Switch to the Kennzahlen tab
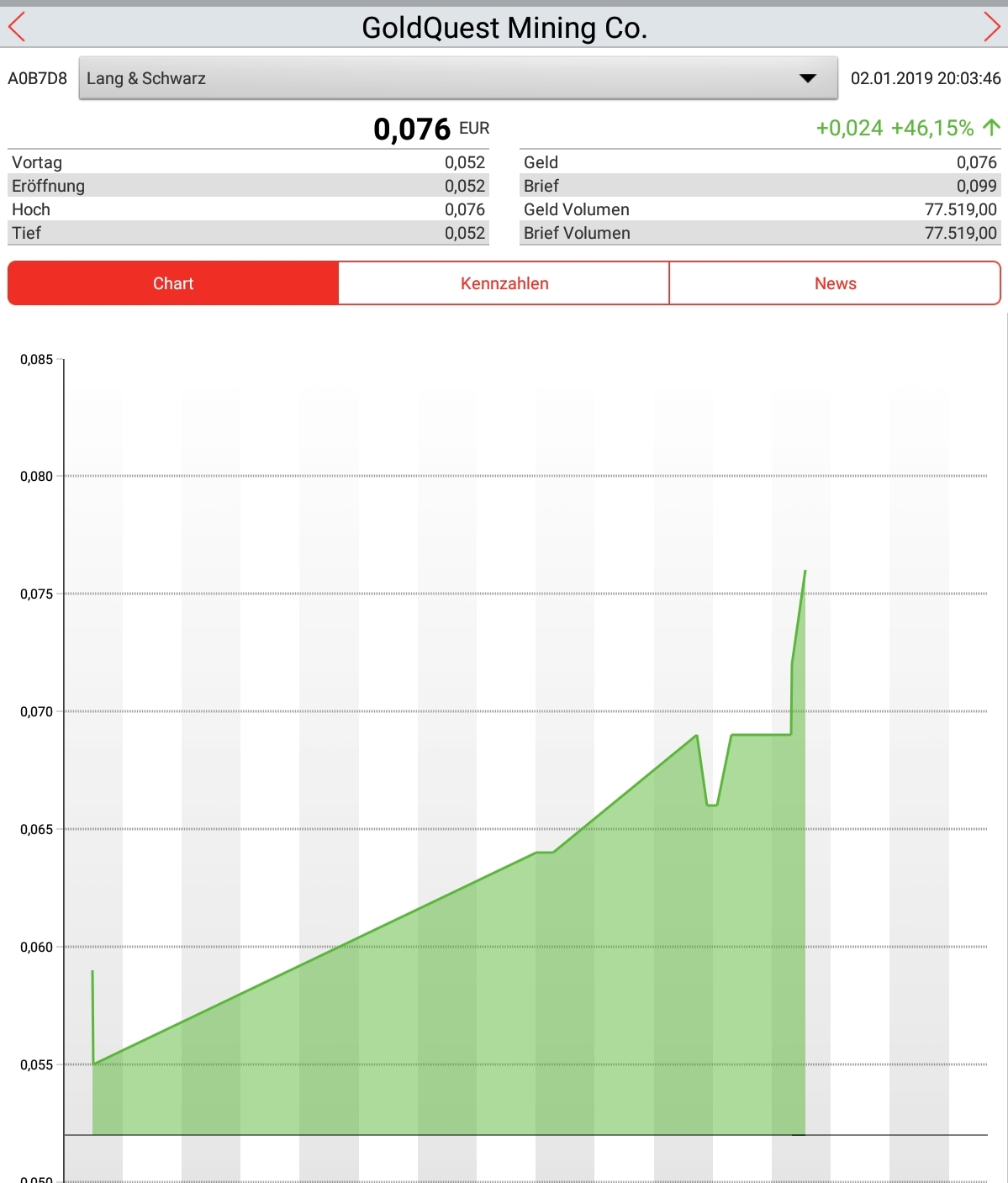The image size is (1008, 1183). [504, 283]
